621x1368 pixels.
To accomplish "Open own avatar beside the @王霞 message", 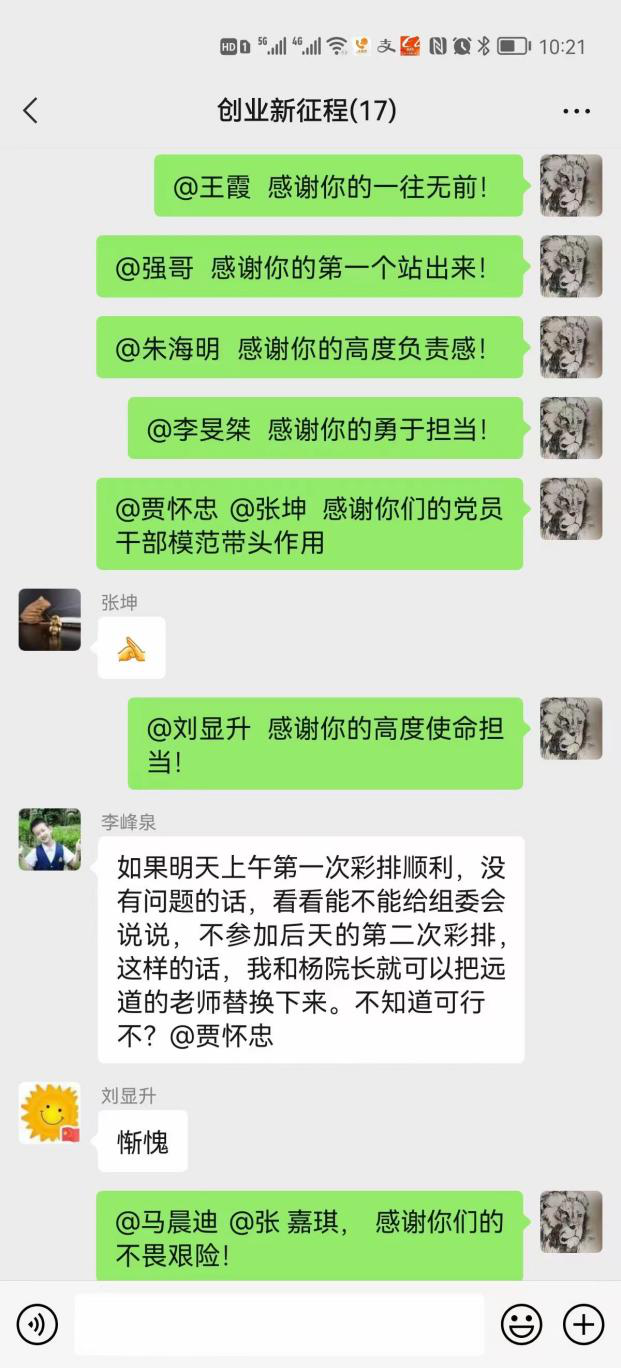I will pos(571,186).
